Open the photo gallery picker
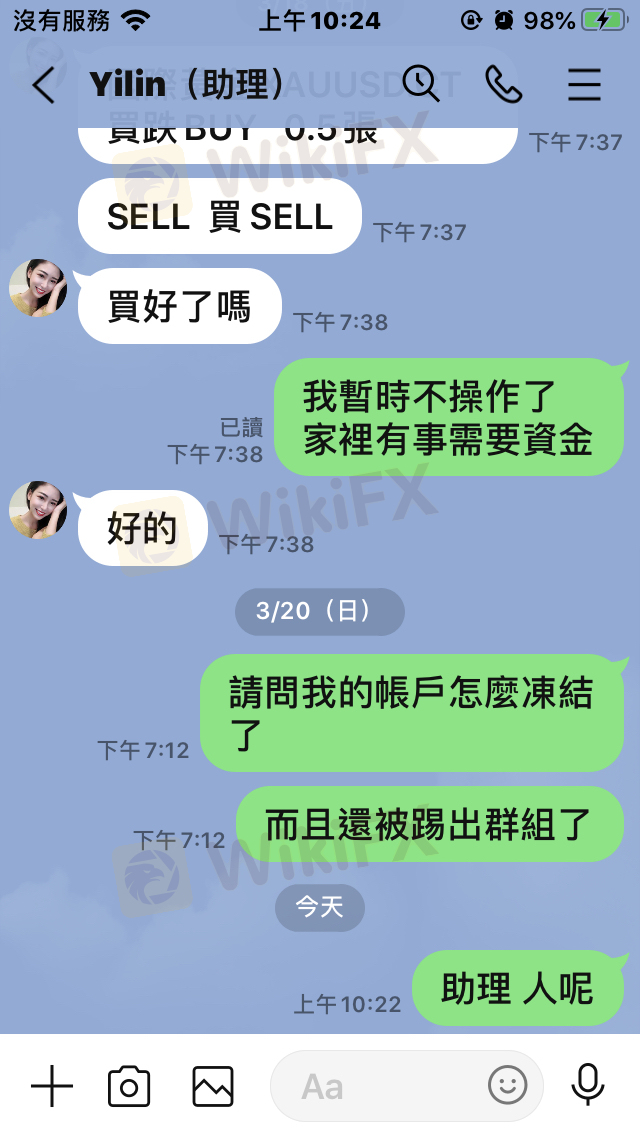 click(213, 1086)
